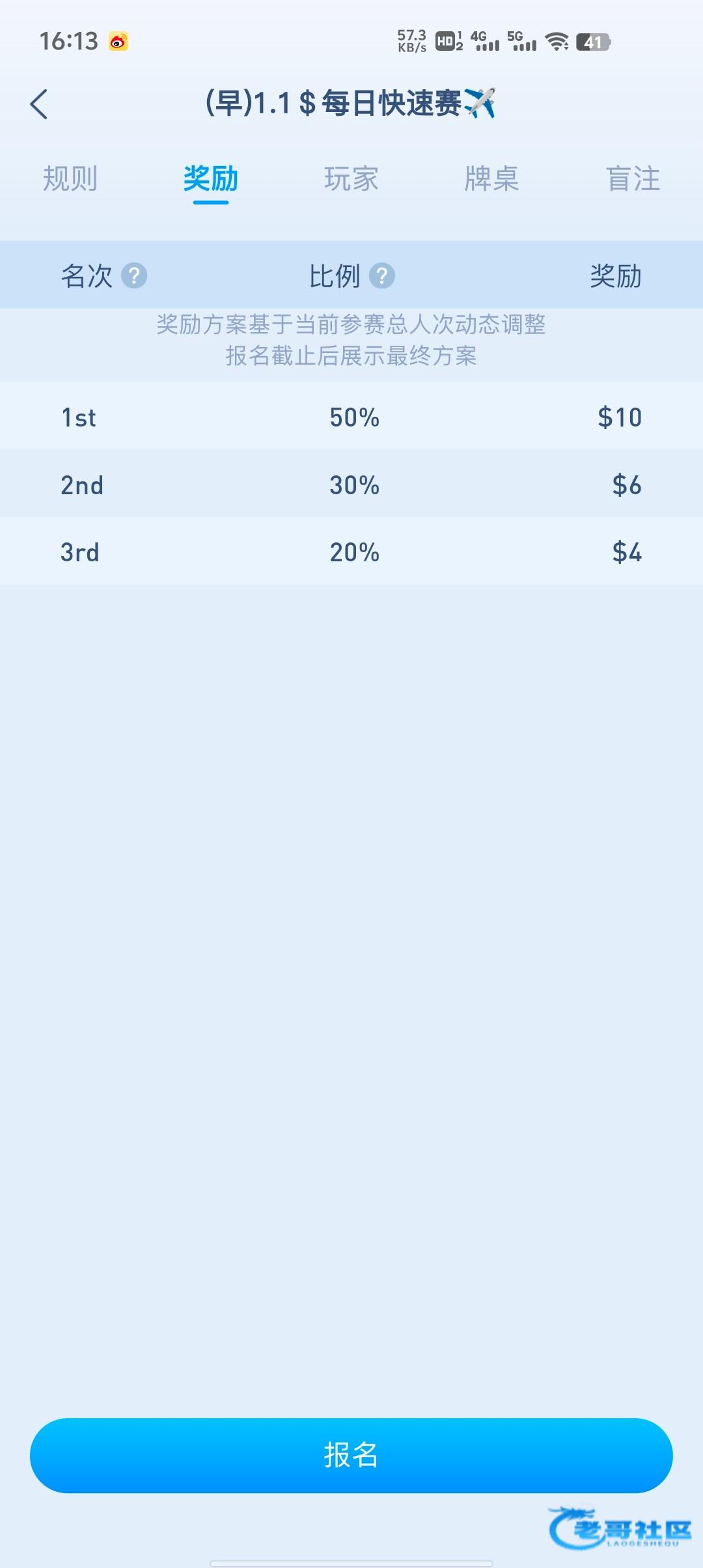Tap the 报名 button to register

click(351, 1455)
